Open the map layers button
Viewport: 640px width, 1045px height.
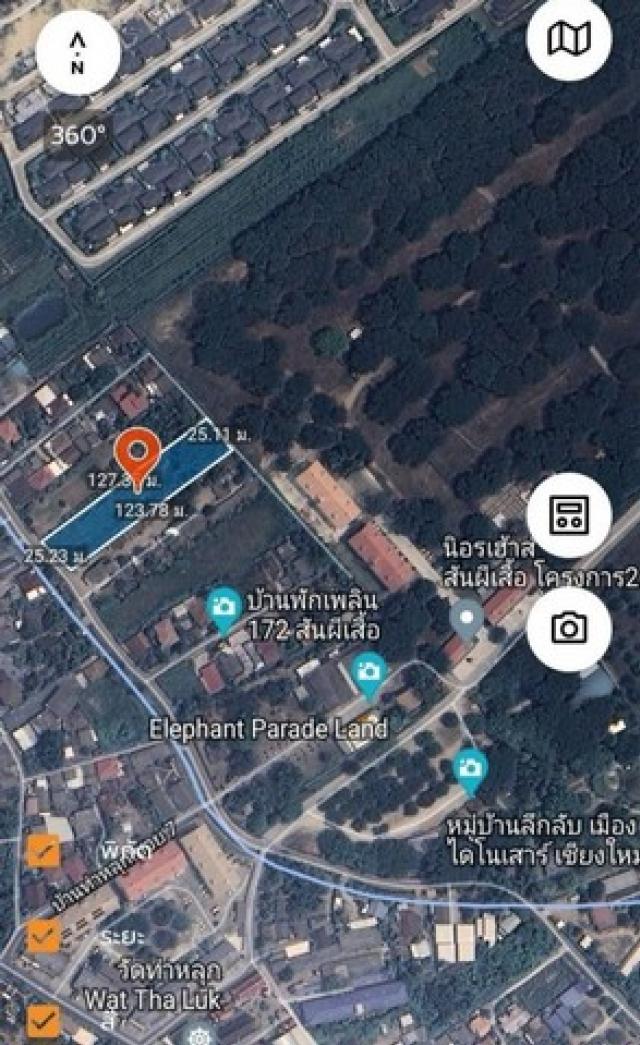(569, 38)
